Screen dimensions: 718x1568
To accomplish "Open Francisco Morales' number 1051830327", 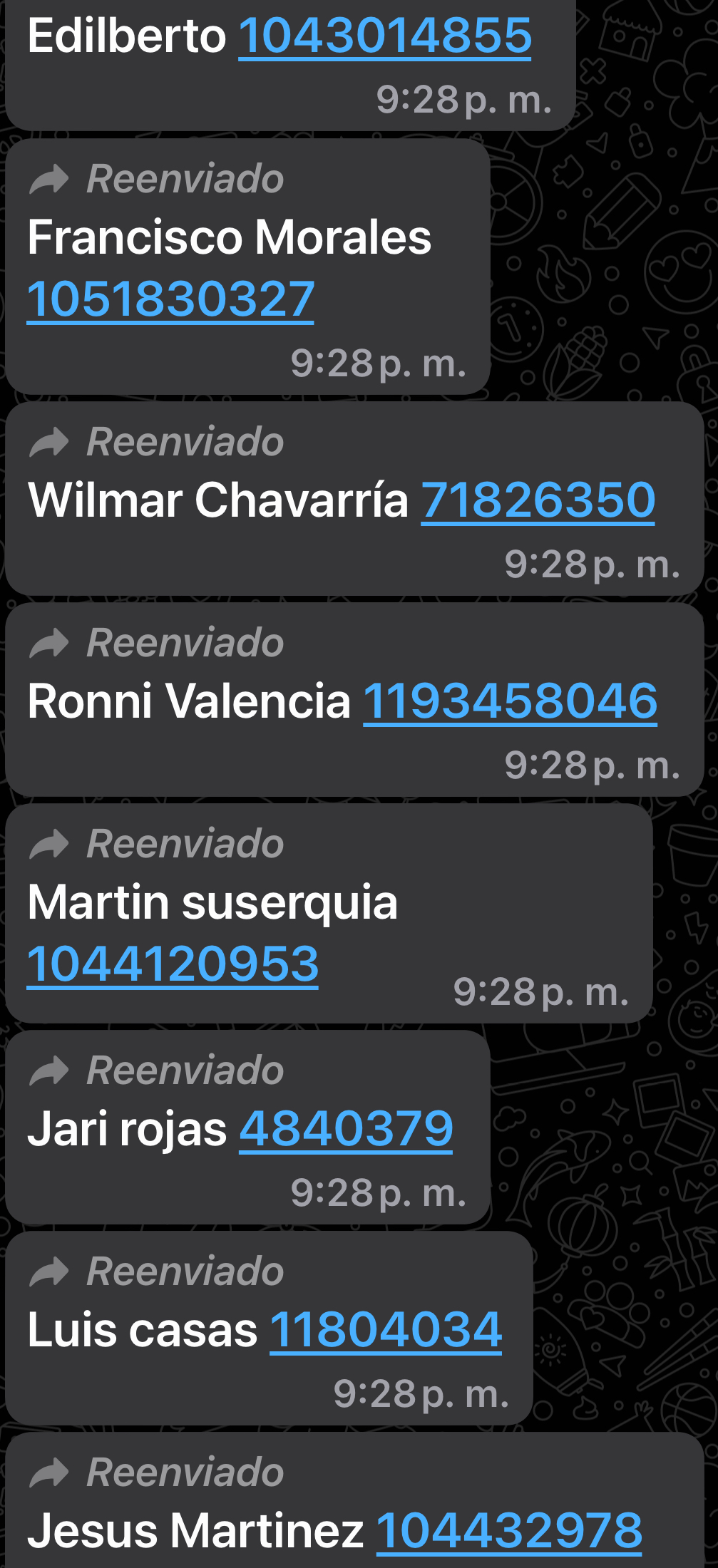I will (x=170, y=299).
